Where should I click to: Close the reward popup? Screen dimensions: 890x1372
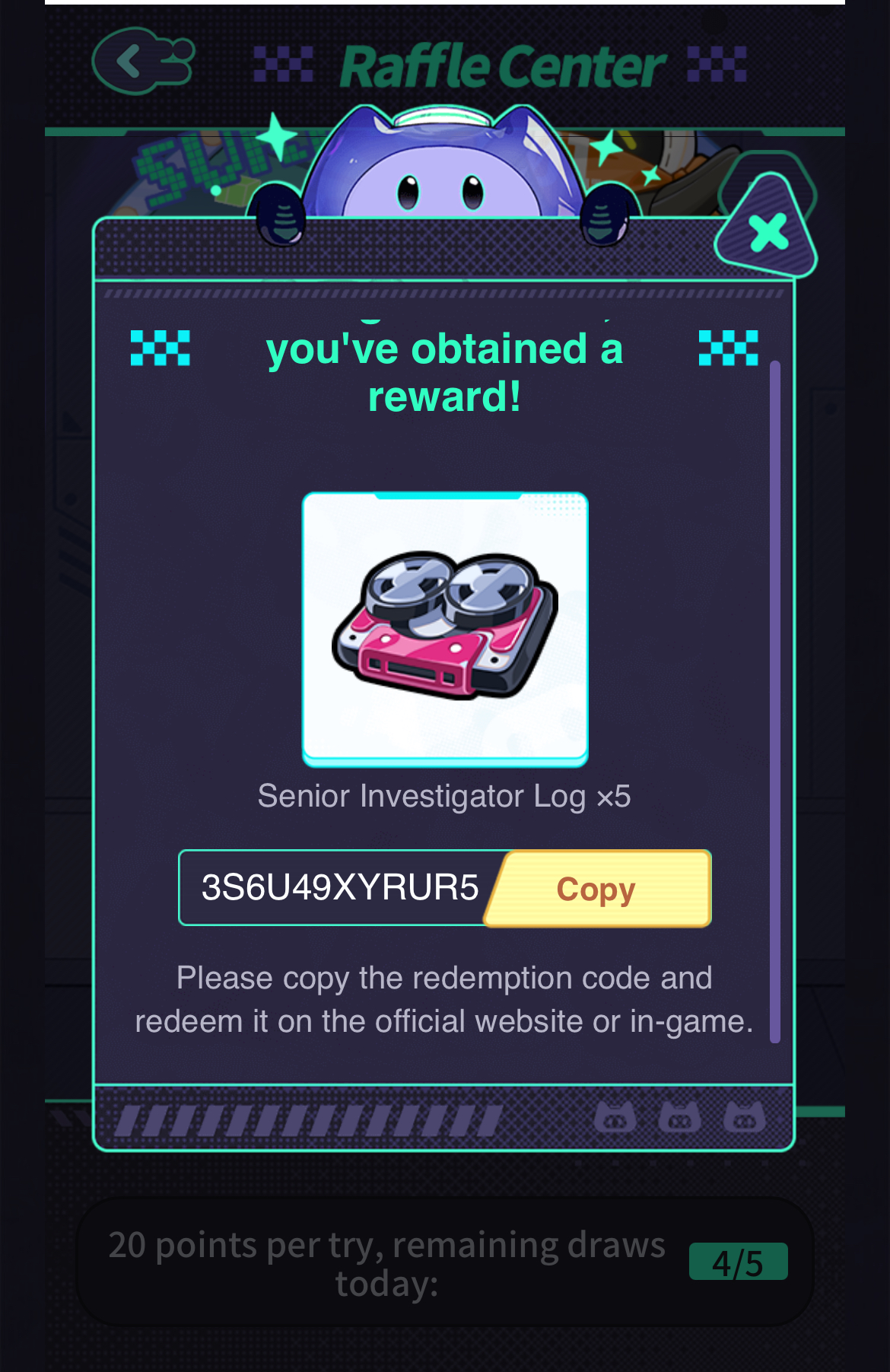(768, 231)
